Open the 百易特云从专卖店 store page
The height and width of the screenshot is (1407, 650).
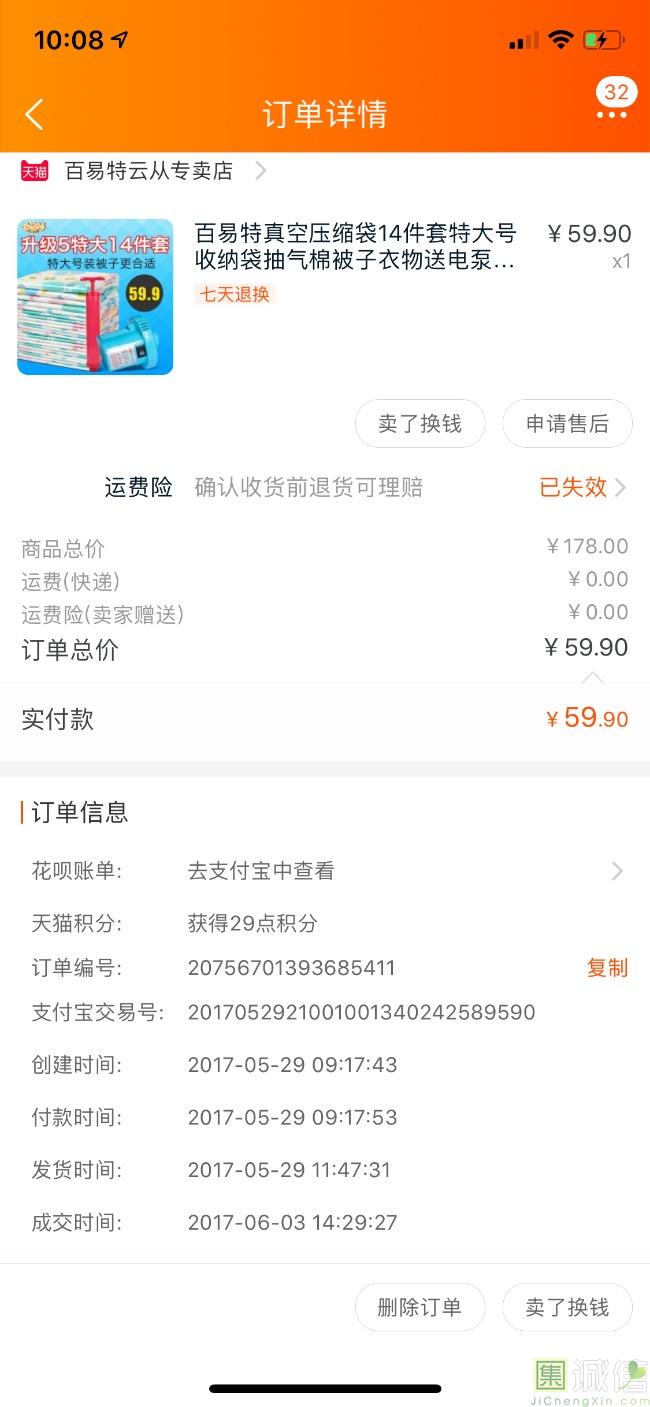coord(148,171)
